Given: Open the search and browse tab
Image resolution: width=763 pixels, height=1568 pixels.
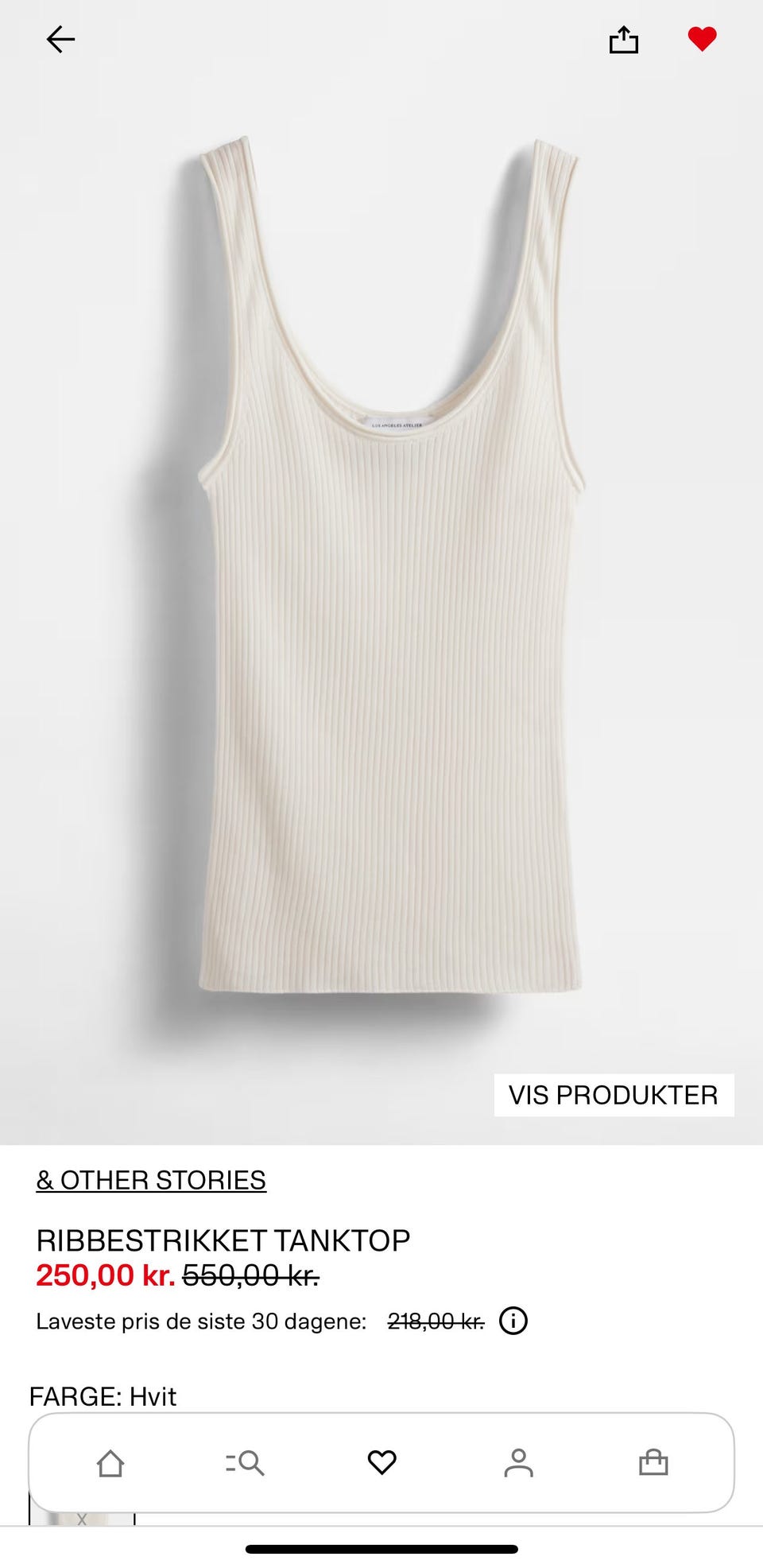Looking at the screenshot, I should click(245, 1462).
